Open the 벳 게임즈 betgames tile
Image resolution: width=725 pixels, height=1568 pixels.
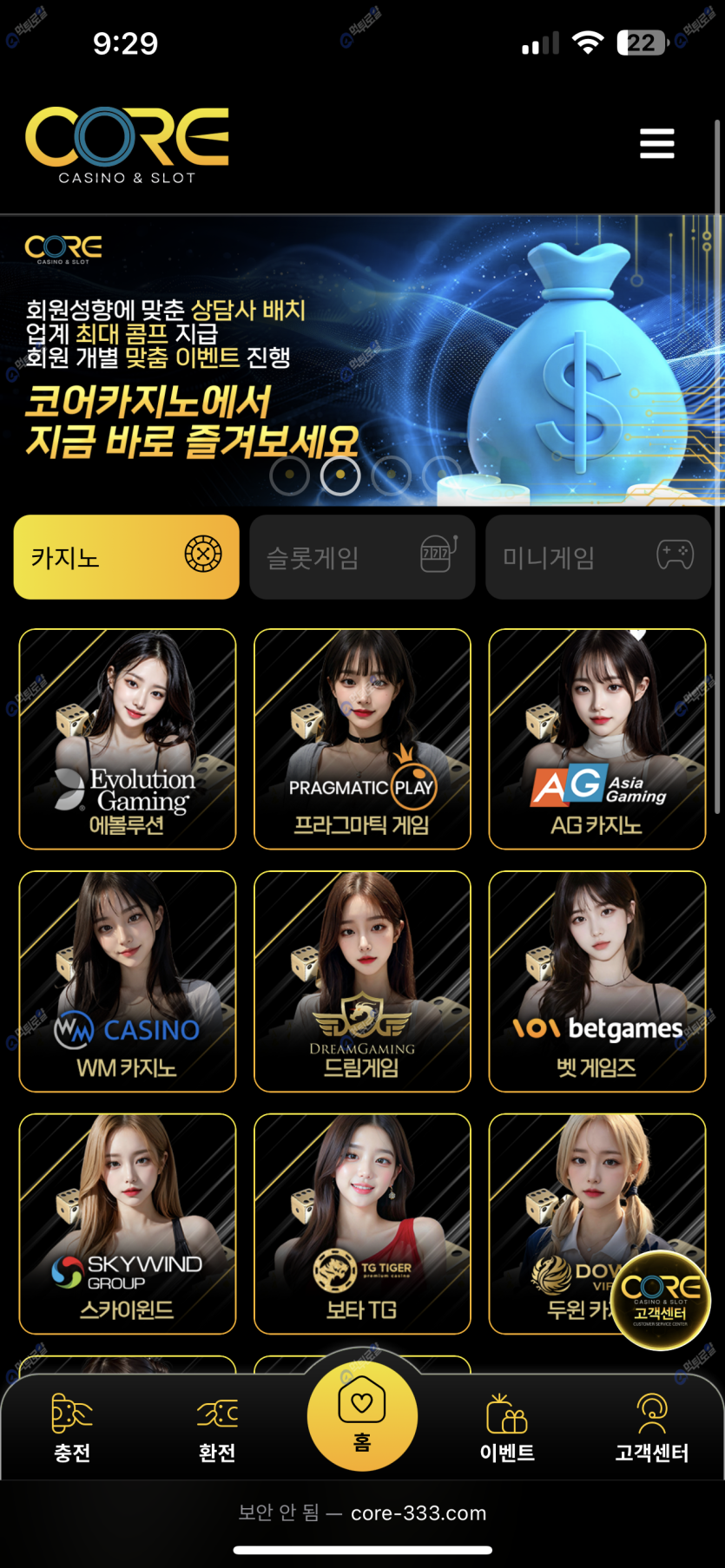(597, 981)
